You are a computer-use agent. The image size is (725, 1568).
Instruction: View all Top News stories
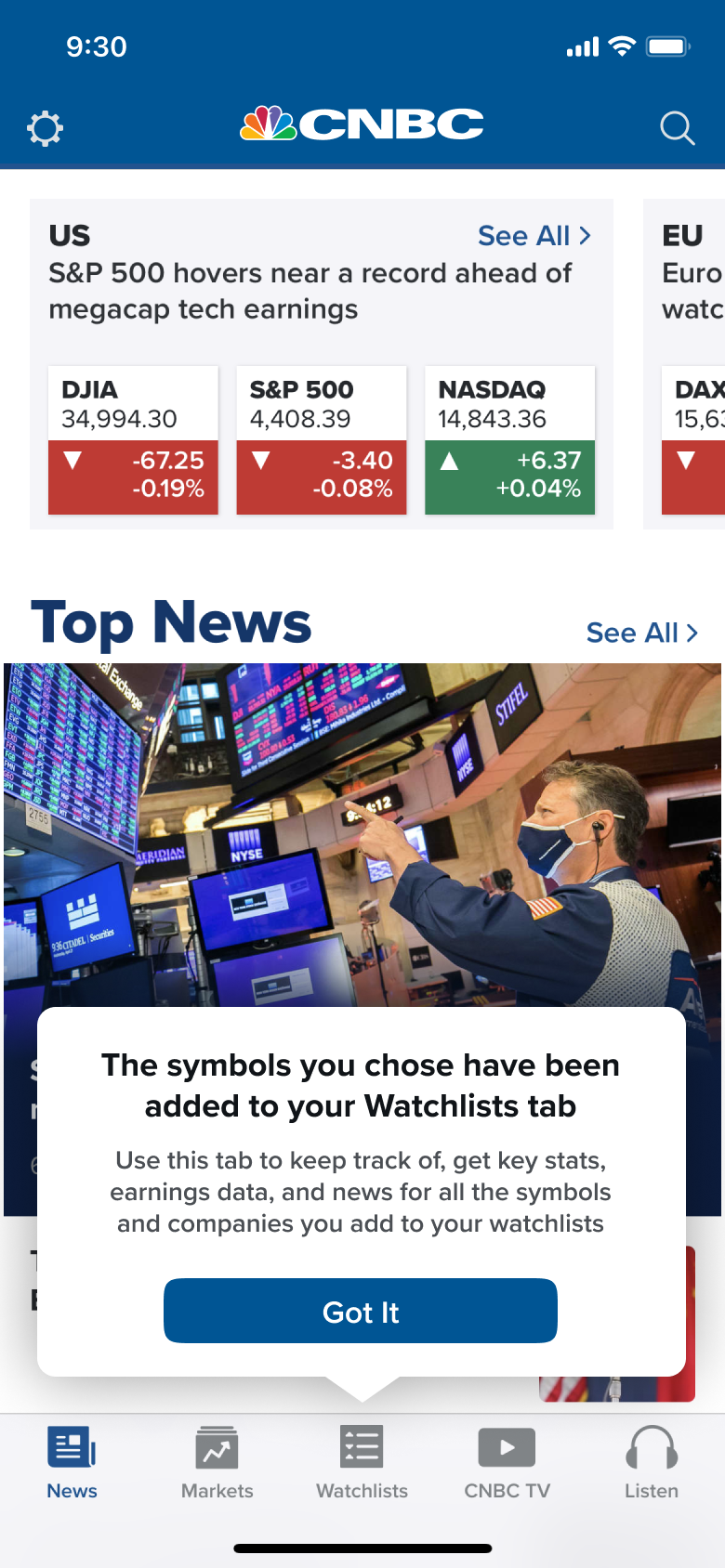pyautogui.click(x=641, y=633)
